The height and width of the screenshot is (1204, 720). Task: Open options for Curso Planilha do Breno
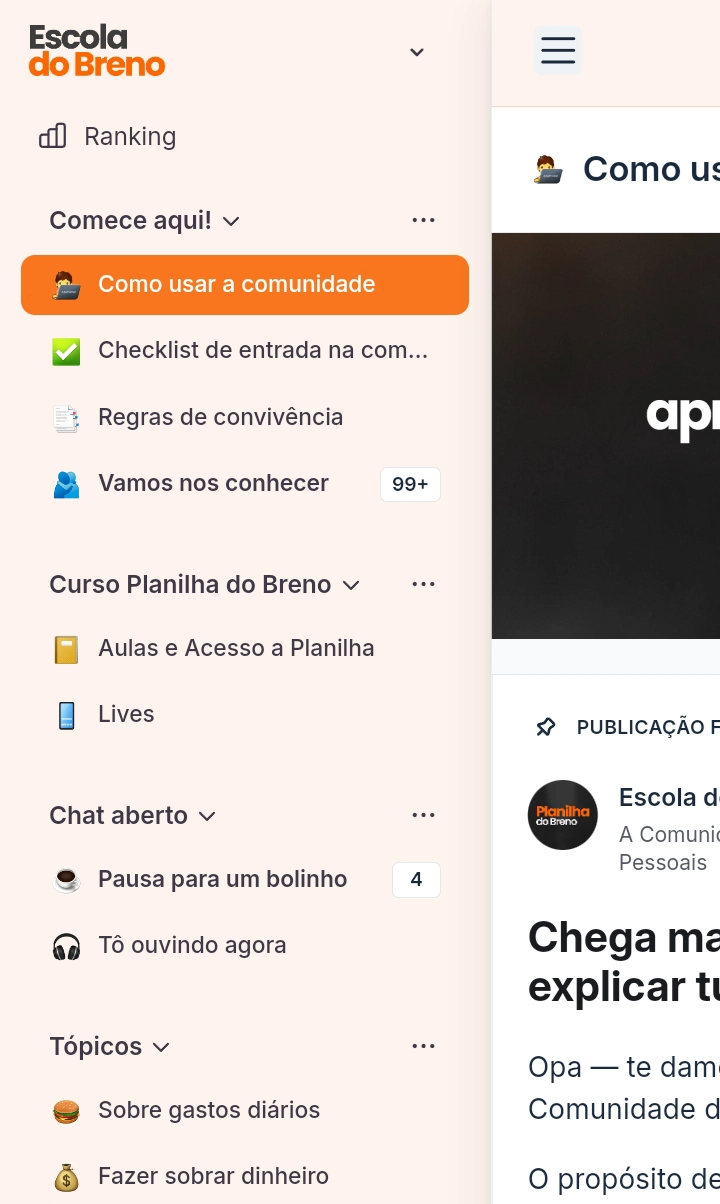pos(423,584)
